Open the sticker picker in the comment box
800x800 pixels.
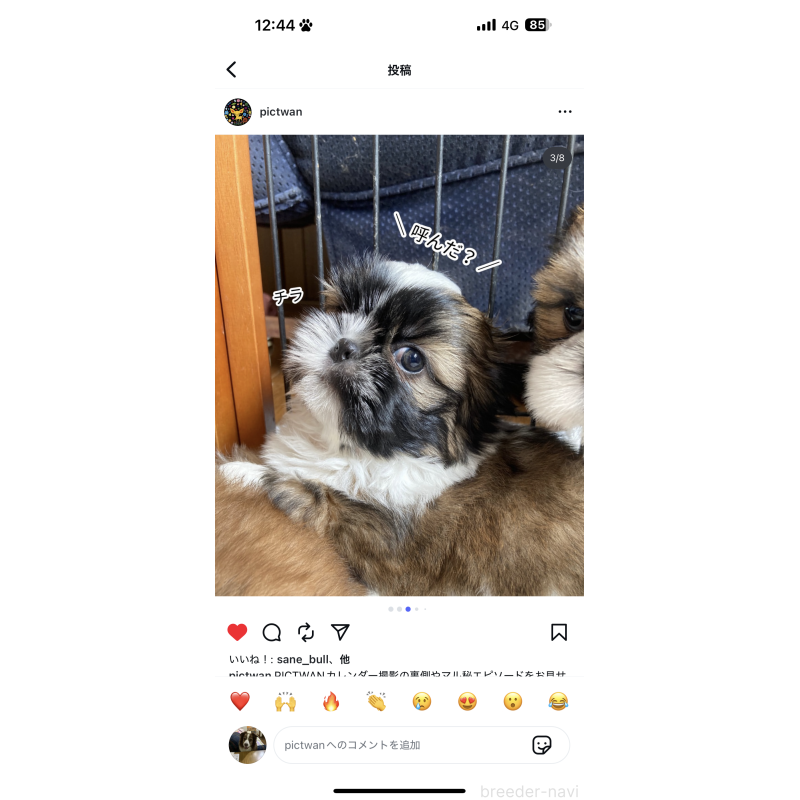tap(542, 745)
